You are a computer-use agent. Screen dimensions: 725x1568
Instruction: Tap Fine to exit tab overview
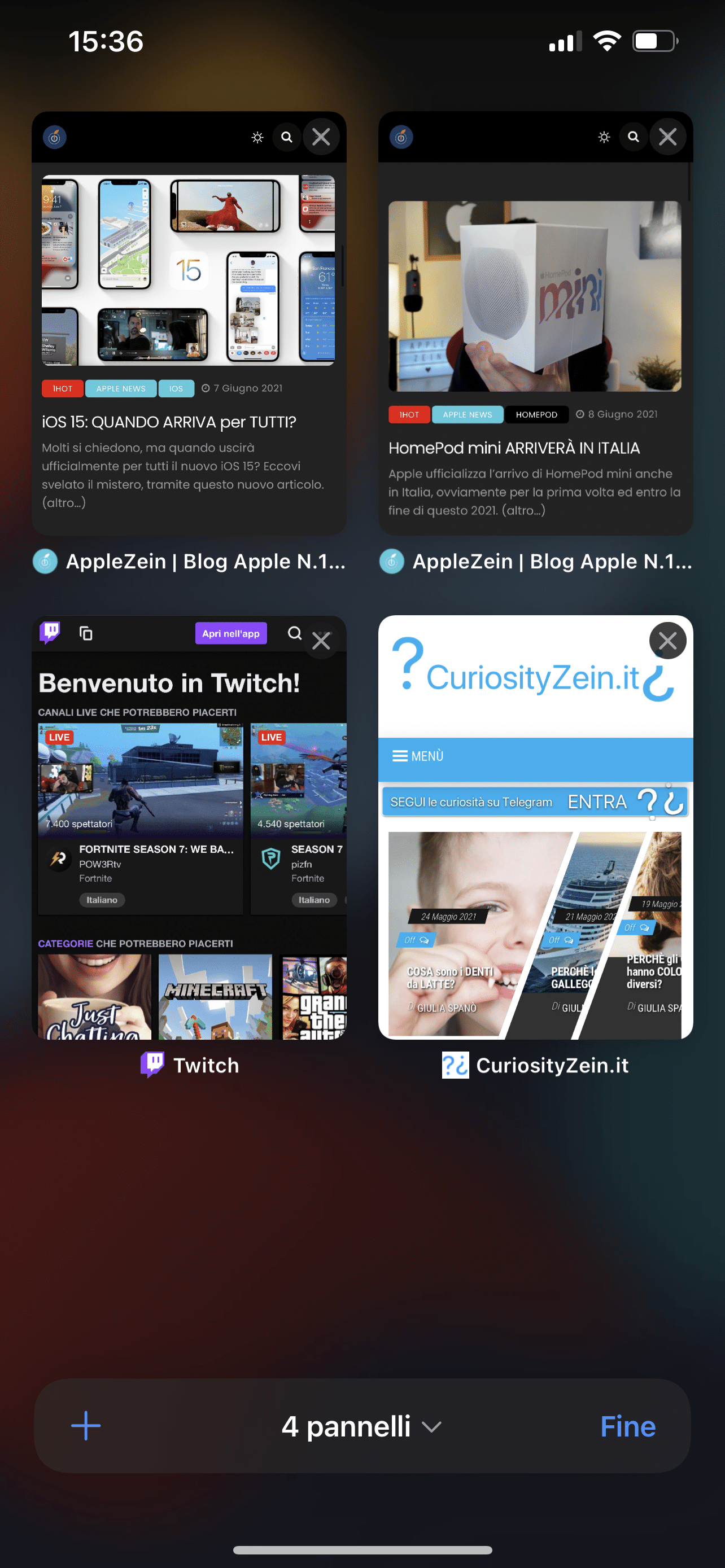coord(628,1426)
